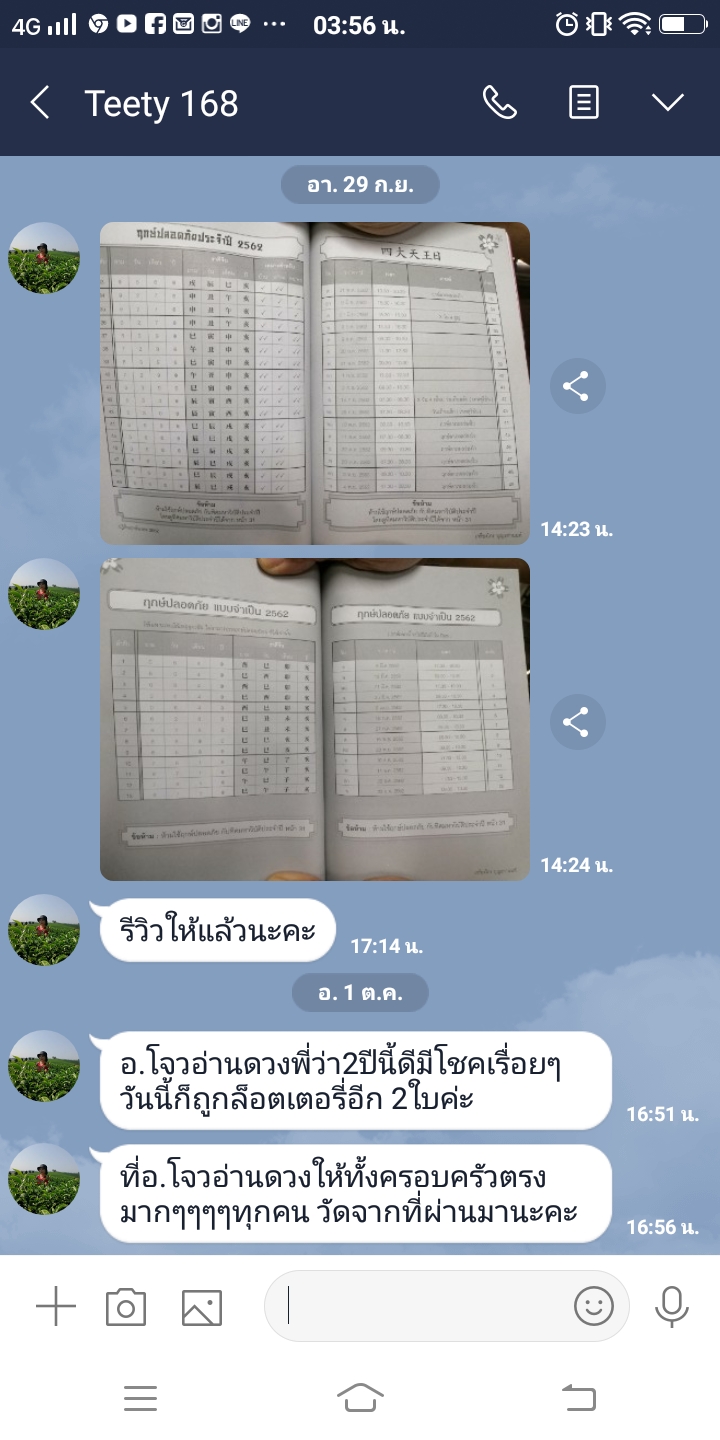
Task: Open the photo sent at 14:23
Action: tap(315, 383)
